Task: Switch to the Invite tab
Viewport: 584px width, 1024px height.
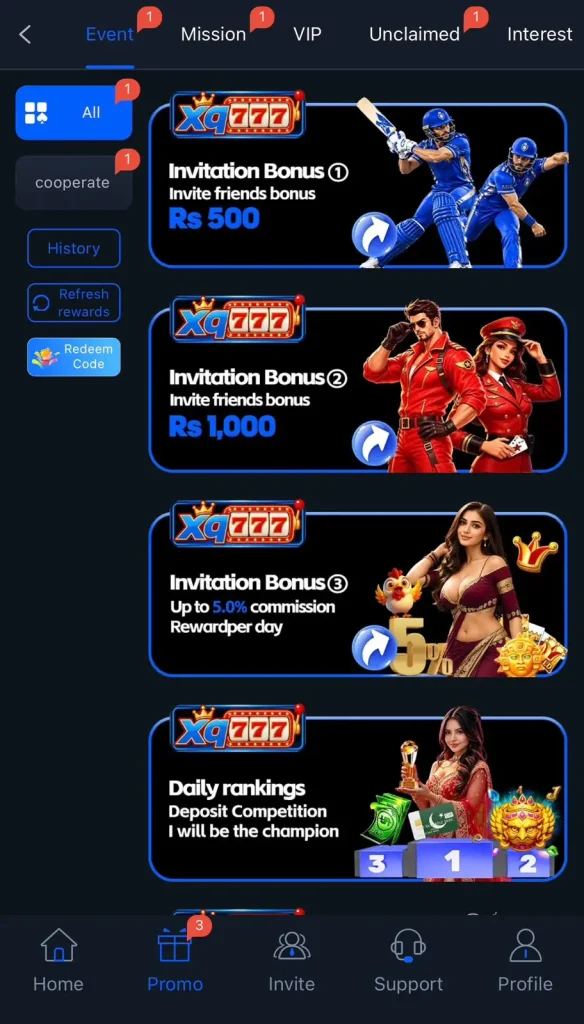Action: coord(291,961)
